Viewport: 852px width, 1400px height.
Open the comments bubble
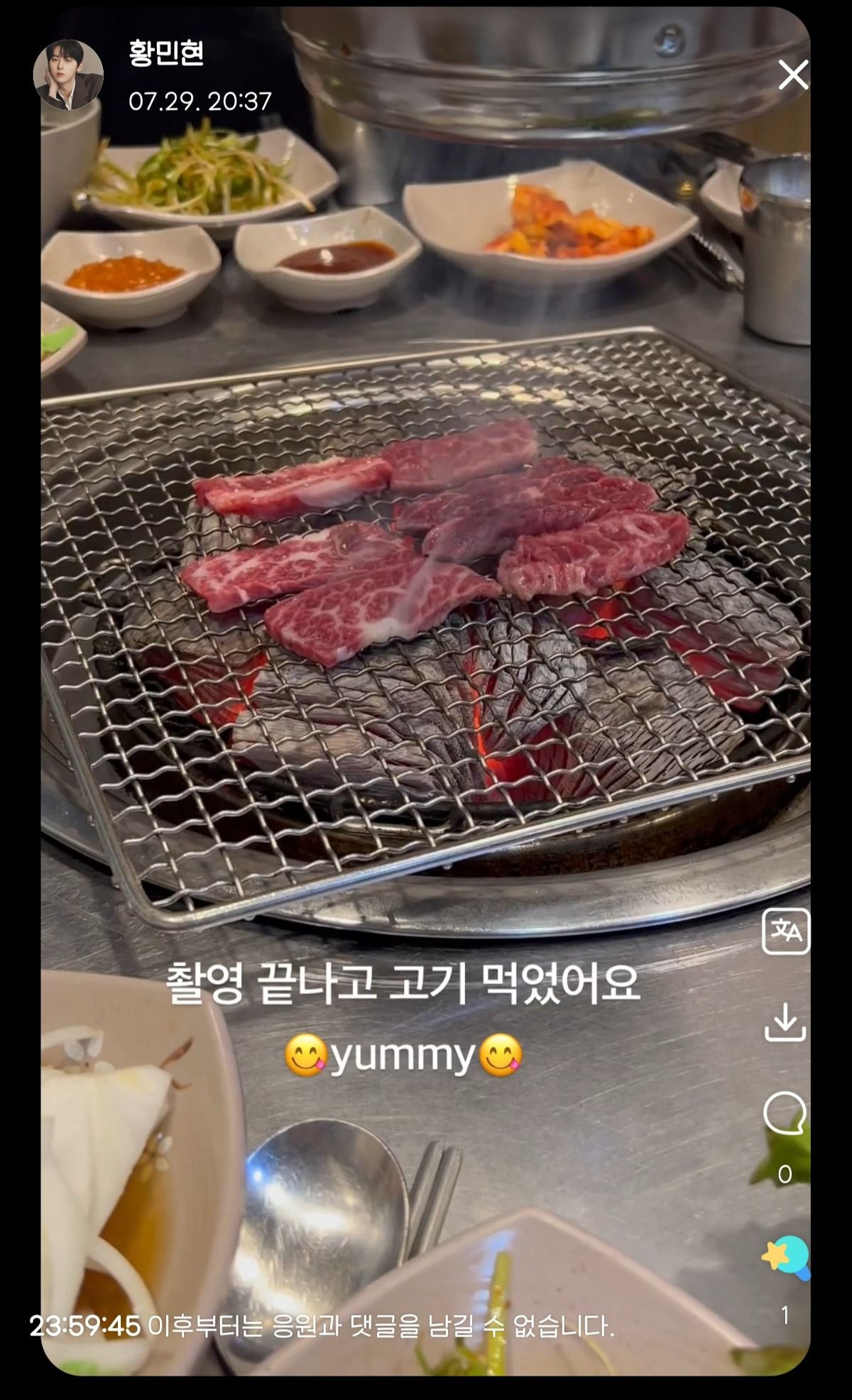785,1113
